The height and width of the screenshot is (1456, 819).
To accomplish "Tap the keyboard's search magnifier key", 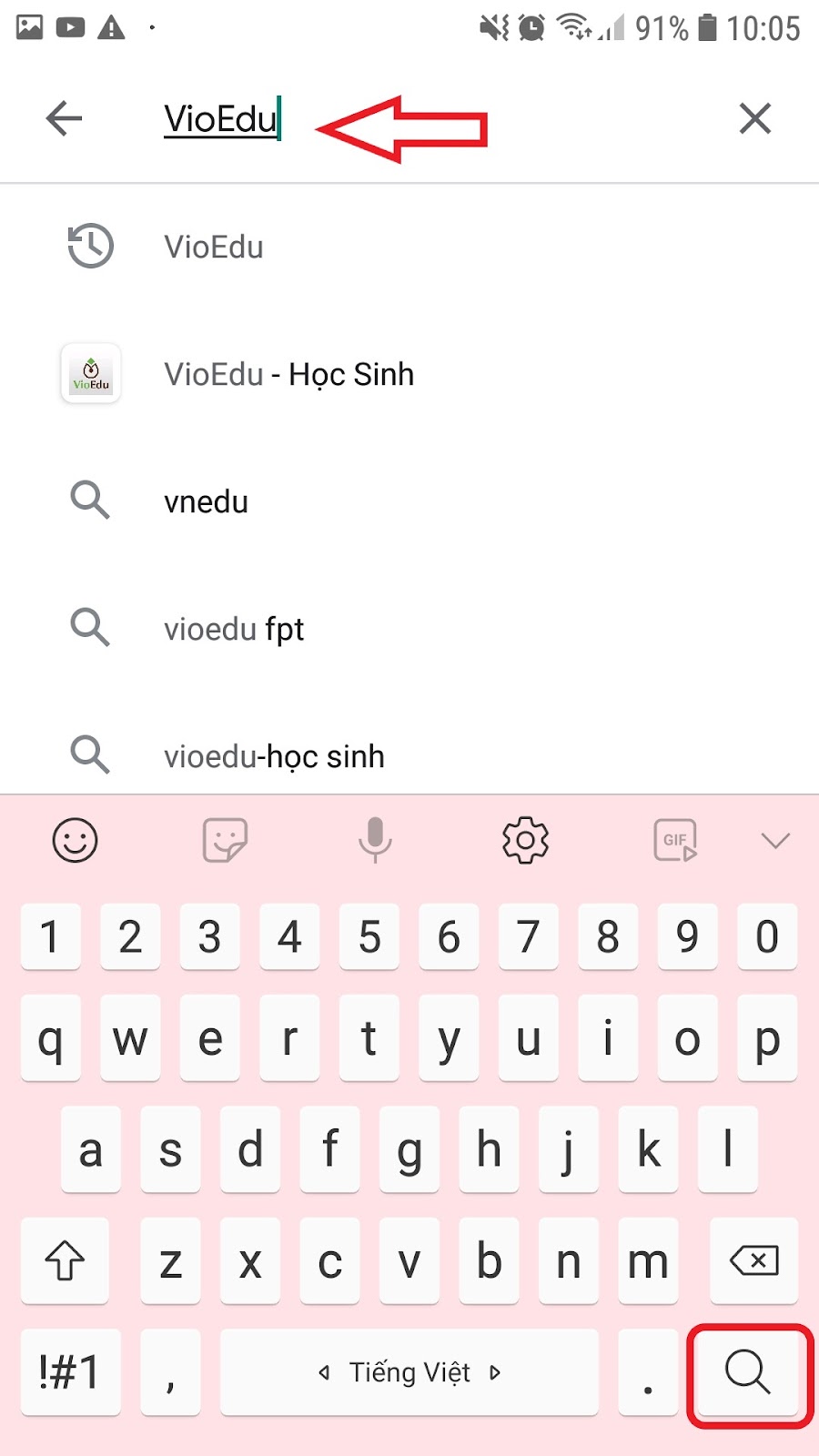I will pos(748,1372).
